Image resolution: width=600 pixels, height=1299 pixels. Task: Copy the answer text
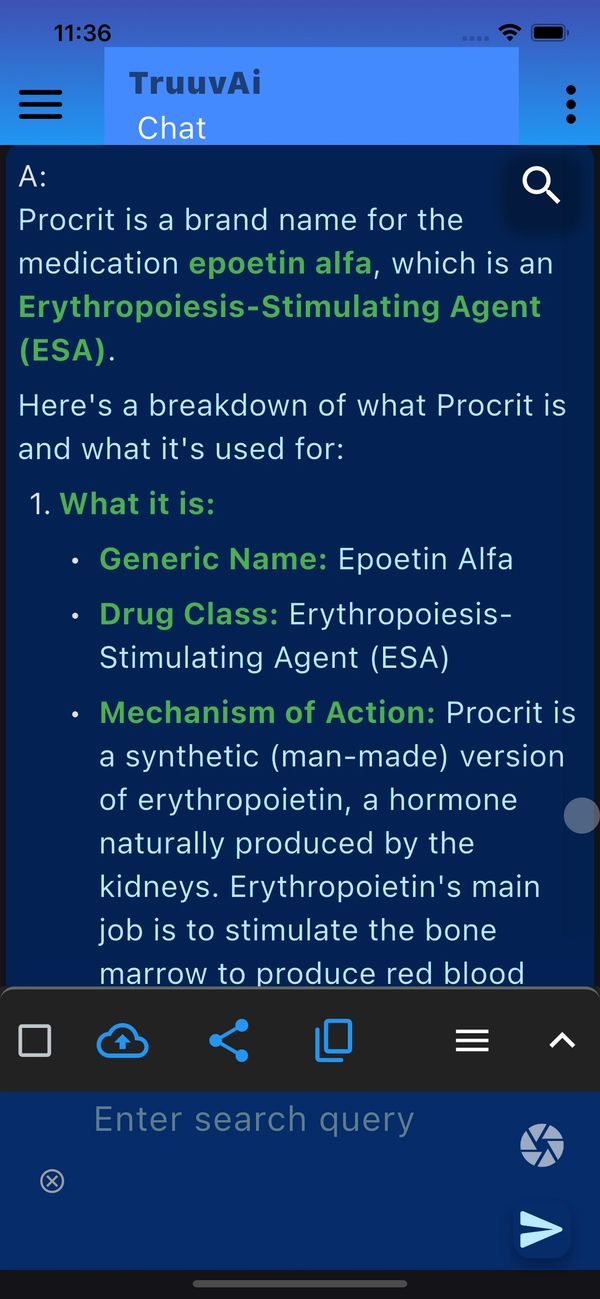[x=333, y=1041]
